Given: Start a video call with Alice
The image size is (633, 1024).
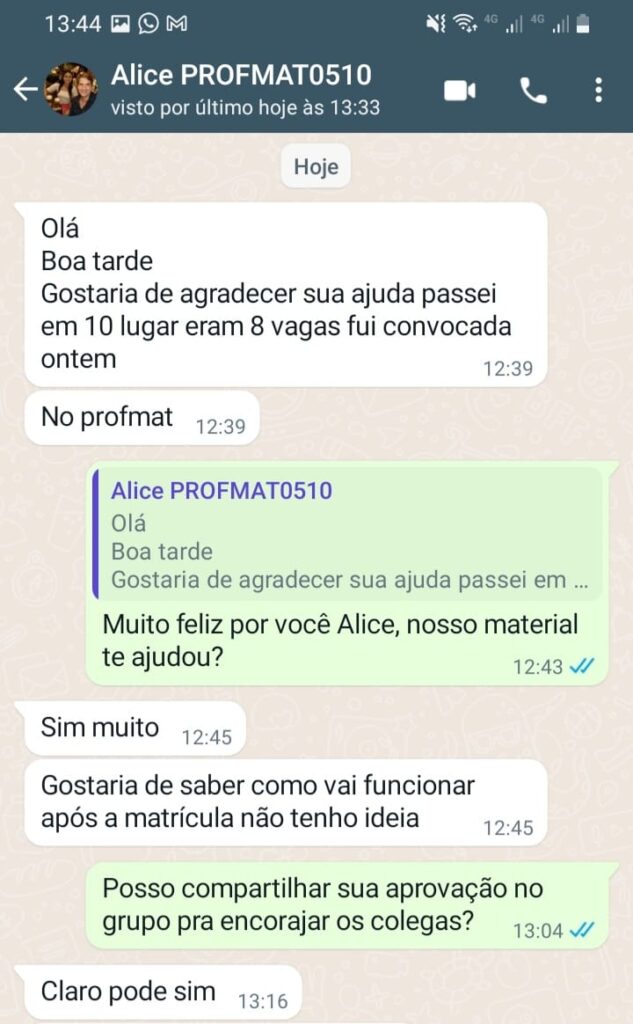Looking at the screenshot, I should pos(460,91).
